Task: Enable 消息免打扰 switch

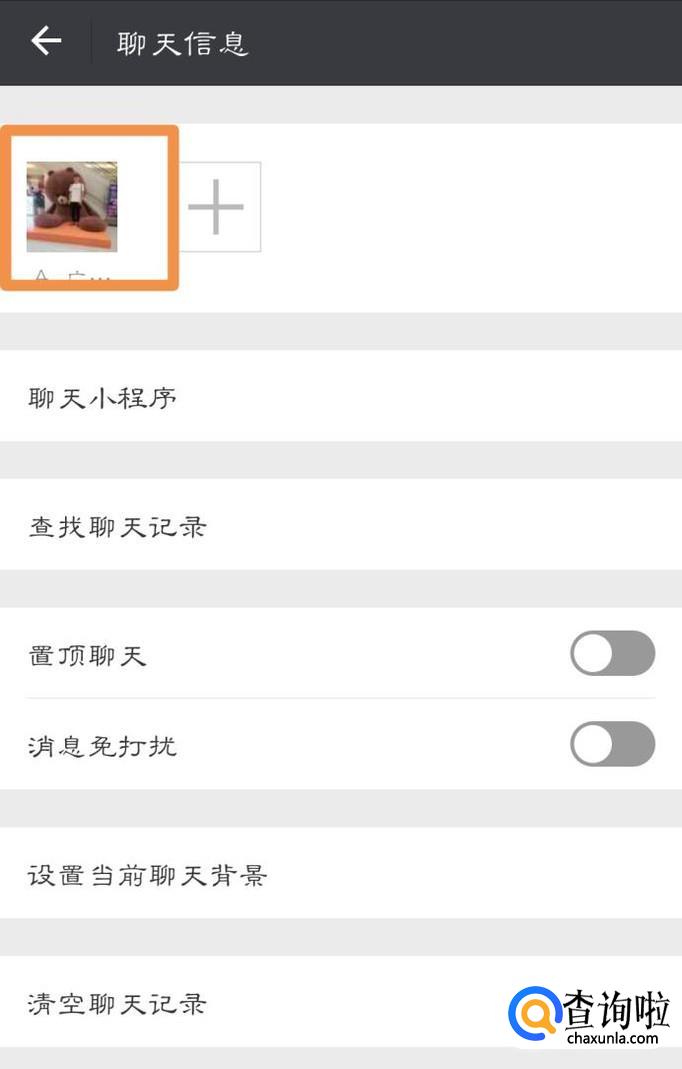Action: 612,745
